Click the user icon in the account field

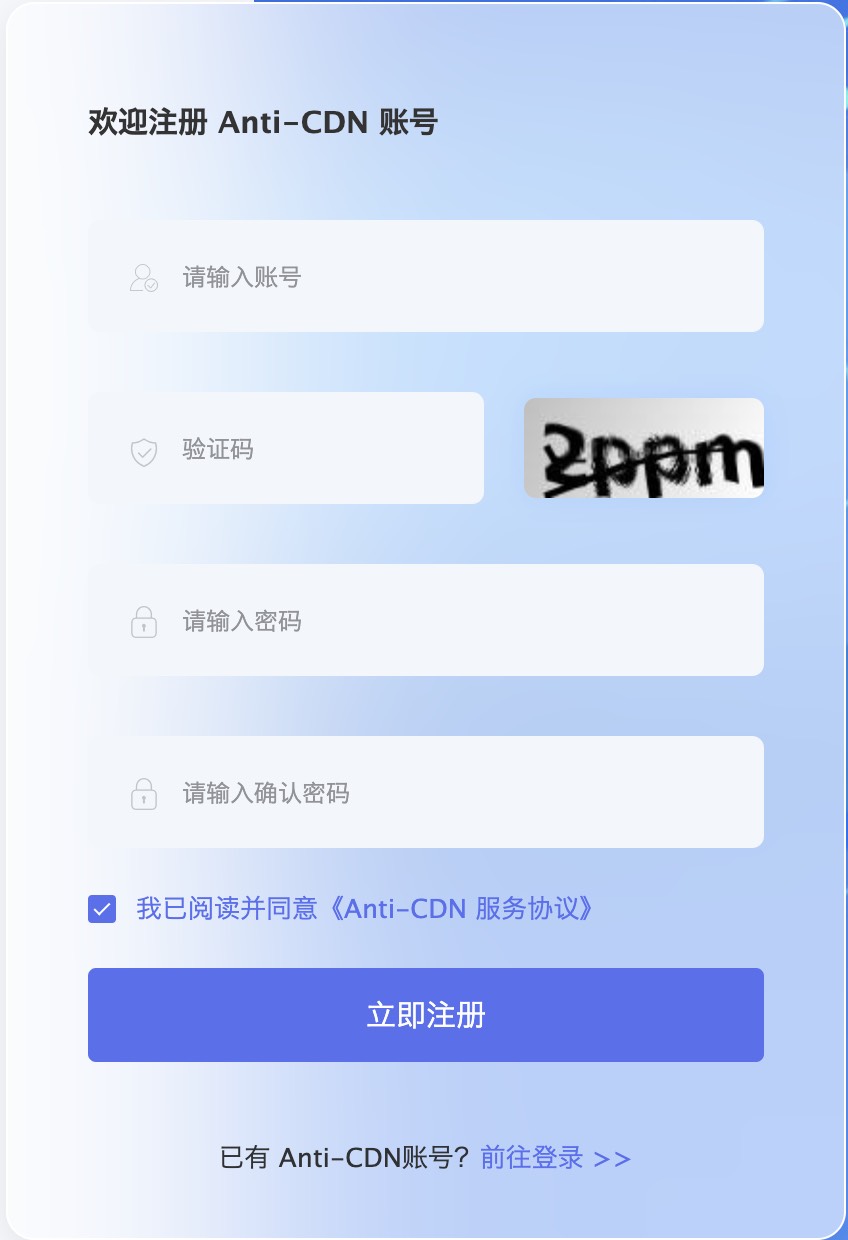(144, 276)
